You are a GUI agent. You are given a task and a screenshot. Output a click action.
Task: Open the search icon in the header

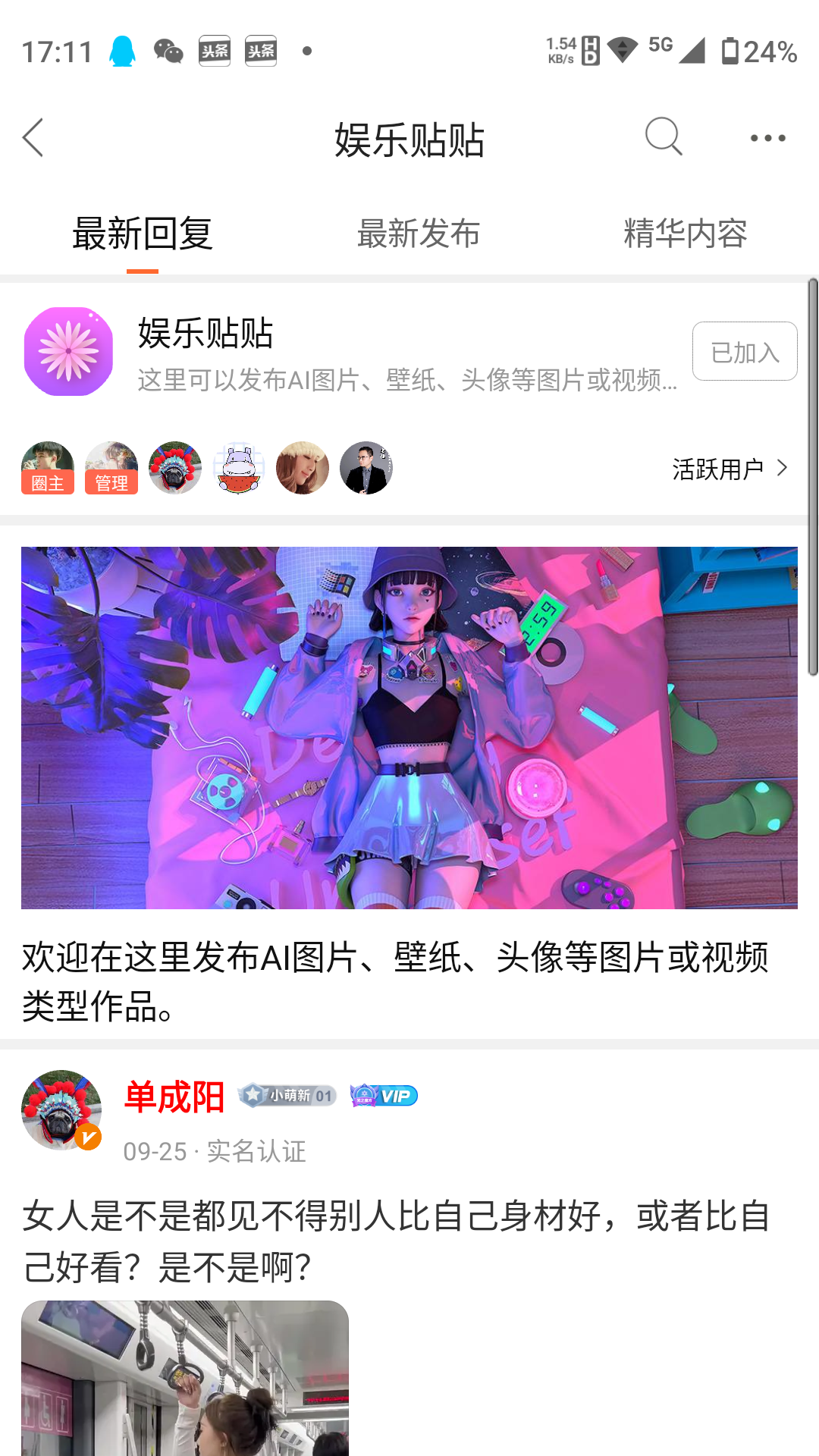click(664, 137)
